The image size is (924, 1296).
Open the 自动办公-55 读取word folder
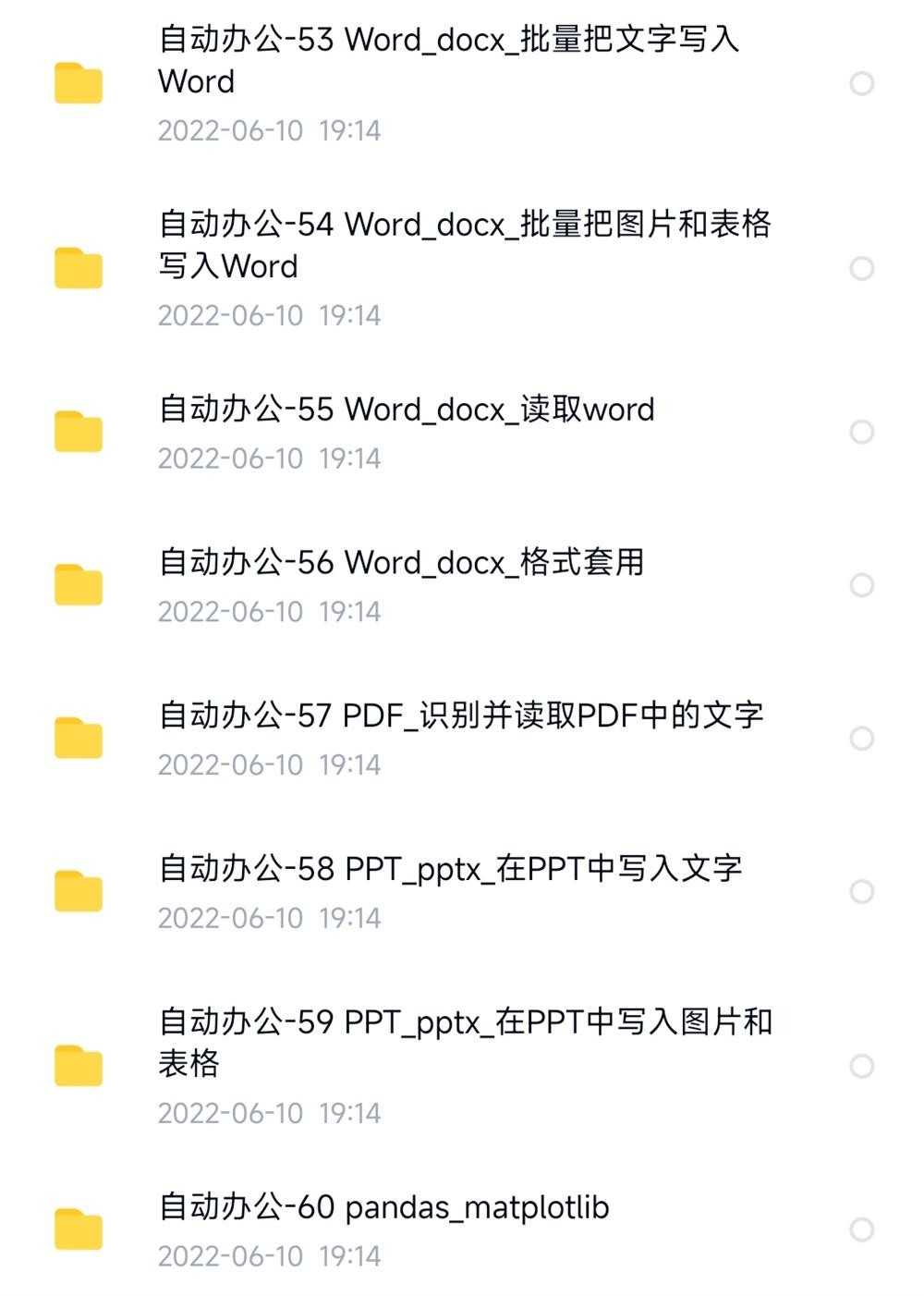tap(407, 410)
